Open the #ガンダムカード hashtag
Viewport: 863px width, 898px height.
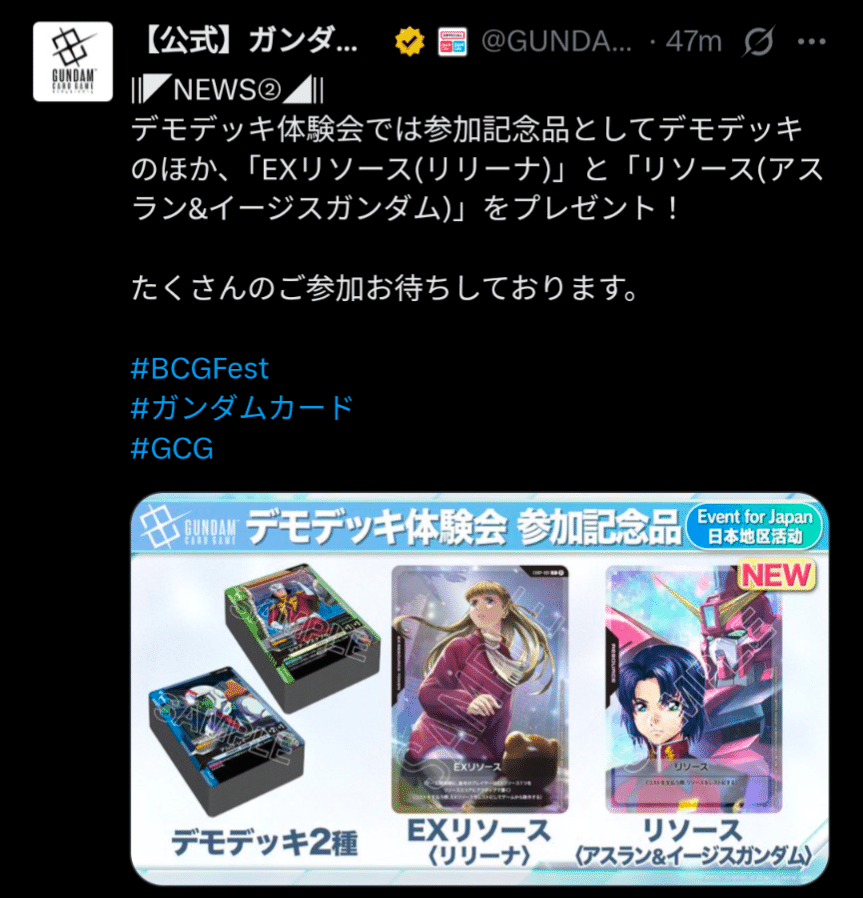tap(243, 408)
